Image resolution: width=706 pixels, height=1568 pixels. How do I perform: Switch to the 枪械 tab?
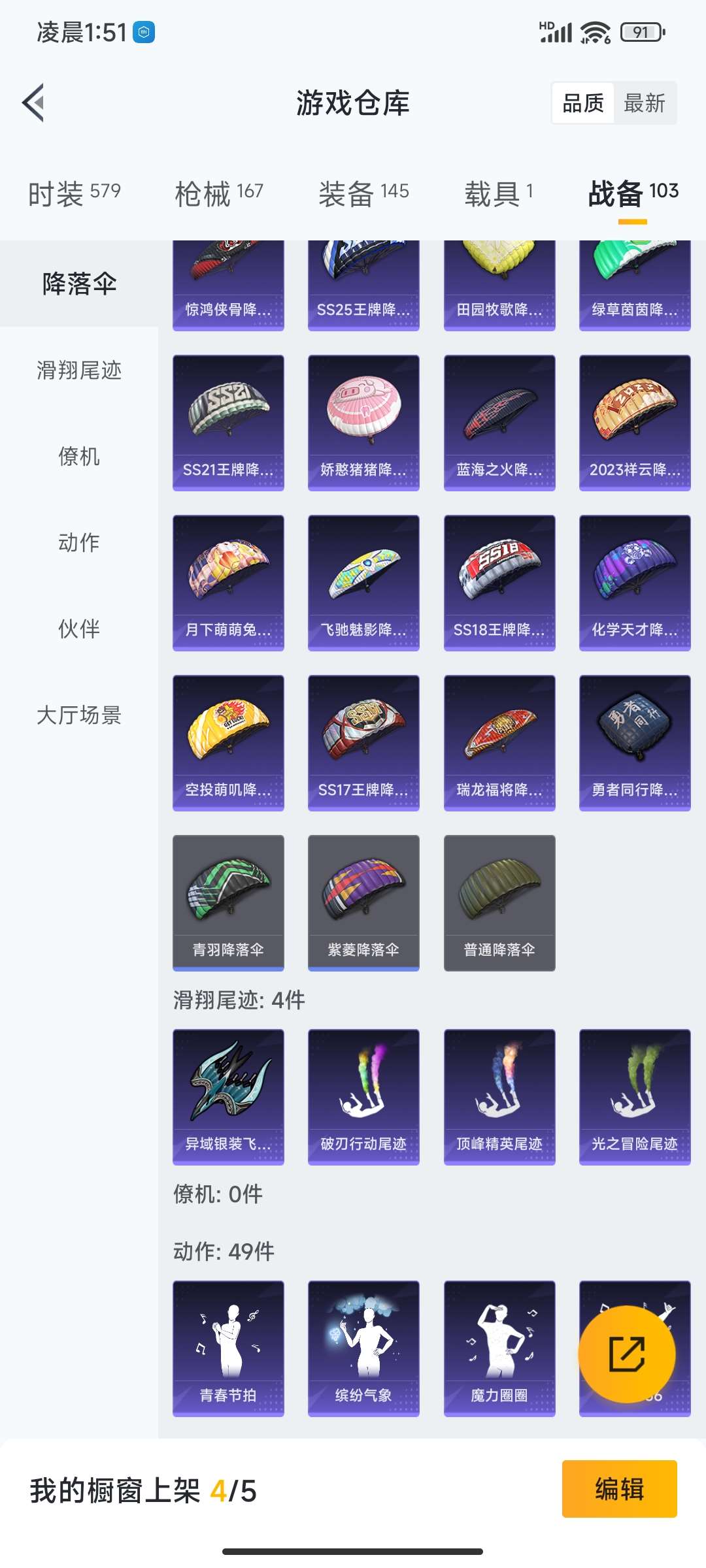219,193
